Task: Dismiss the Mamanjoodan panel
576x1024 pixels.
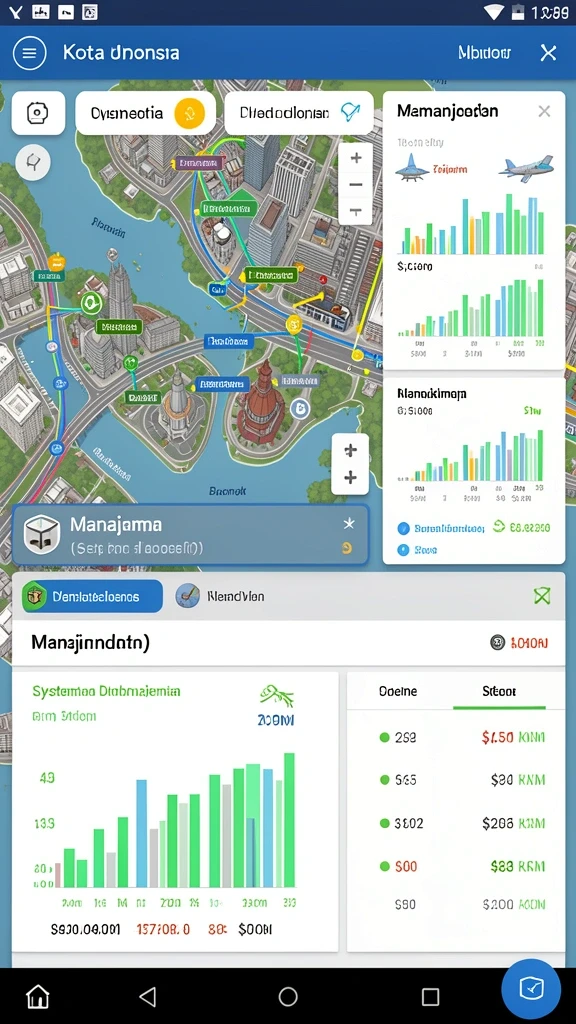Action: [544, 112]
